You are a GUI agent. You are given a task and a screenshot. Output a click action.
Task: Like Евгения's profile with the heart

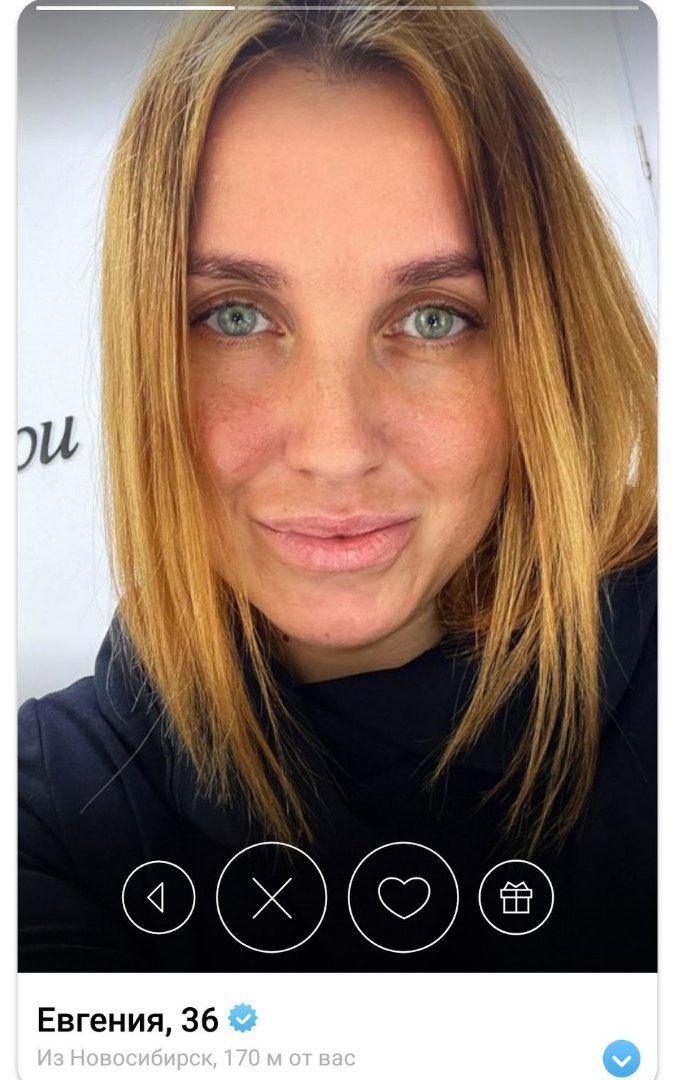[403, 898]
